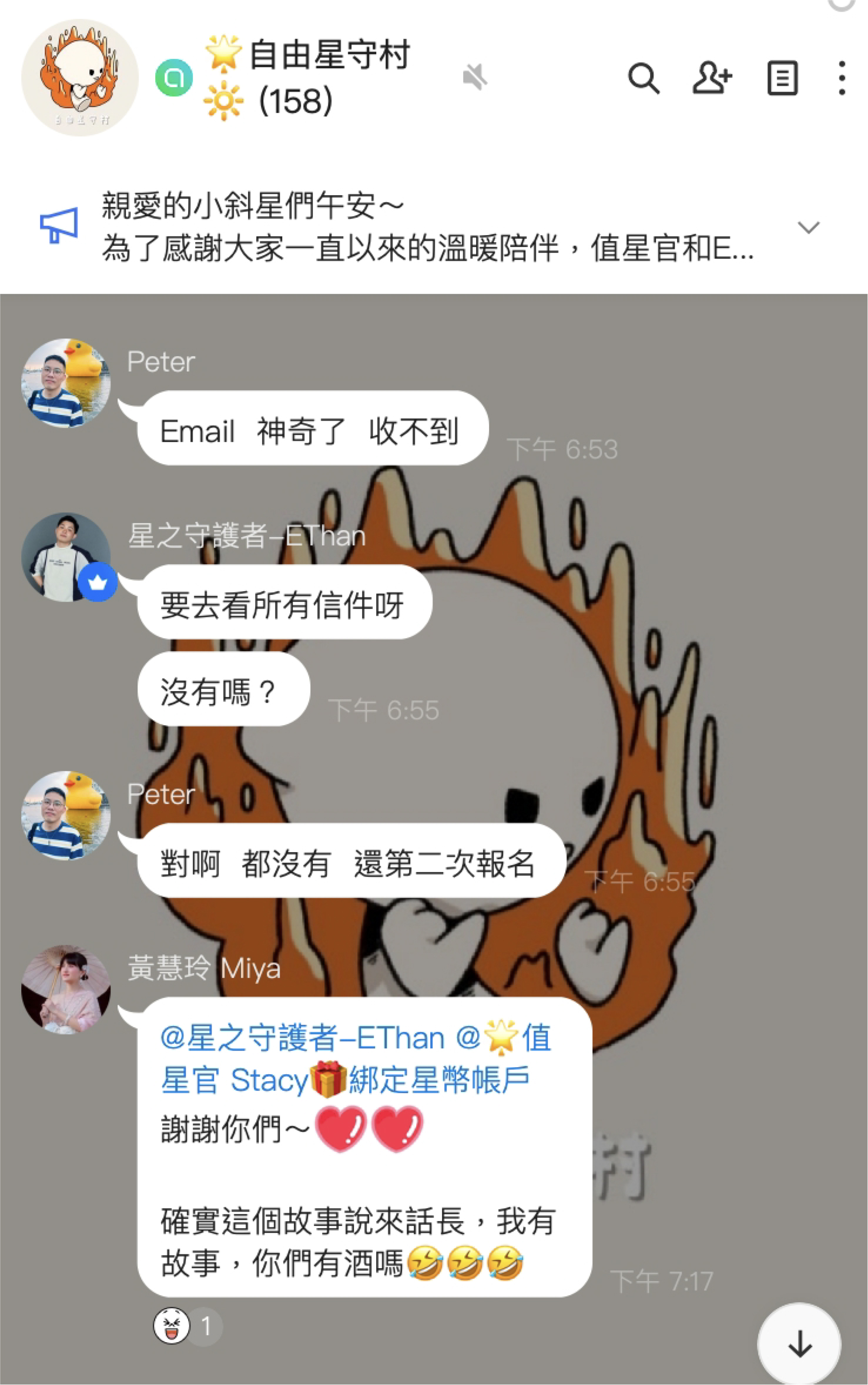Viewport: 868px width, 1385px height.
Task: Open Peter's avatar beside the Email message
Action: click(x=66, y=383)
